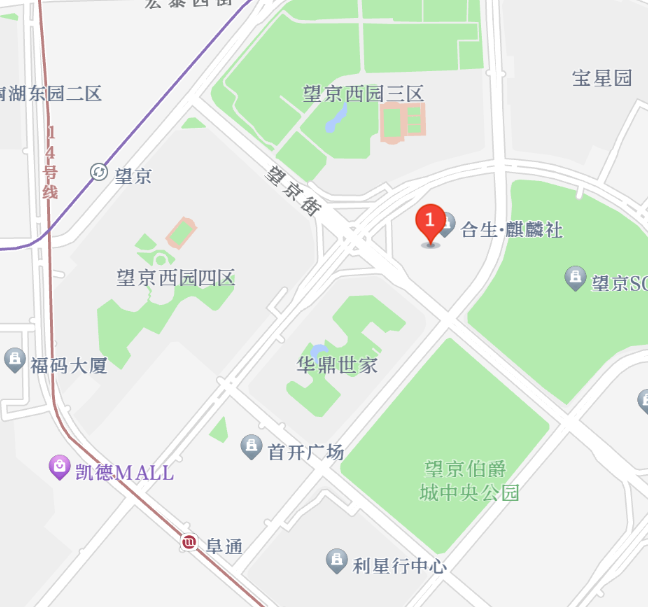The image size is (648, 607).
Task: Open the 望京 subway station icon
Action: pyautogui.click(x=99, y=172)
